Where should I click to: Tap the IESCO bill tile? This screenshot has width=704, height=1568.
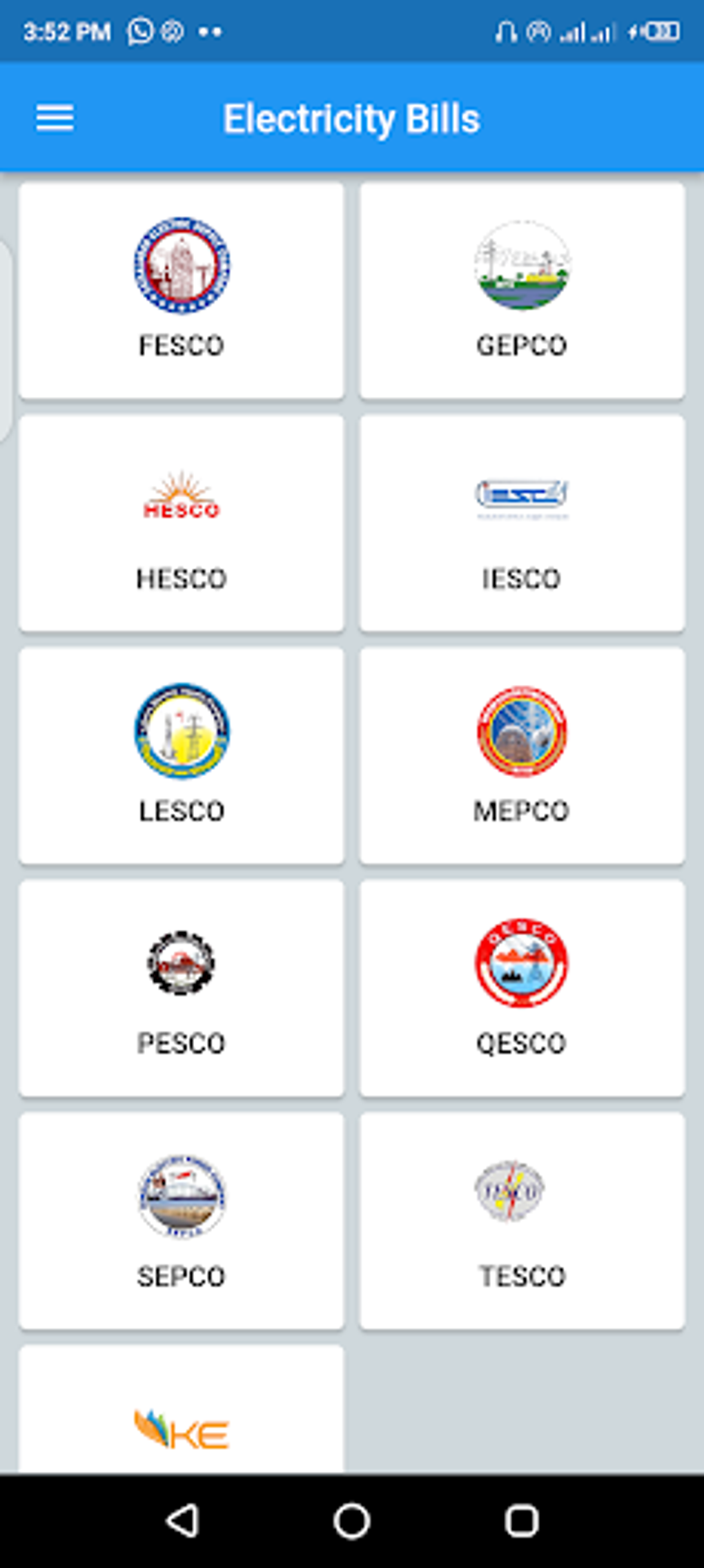point(522,523)
